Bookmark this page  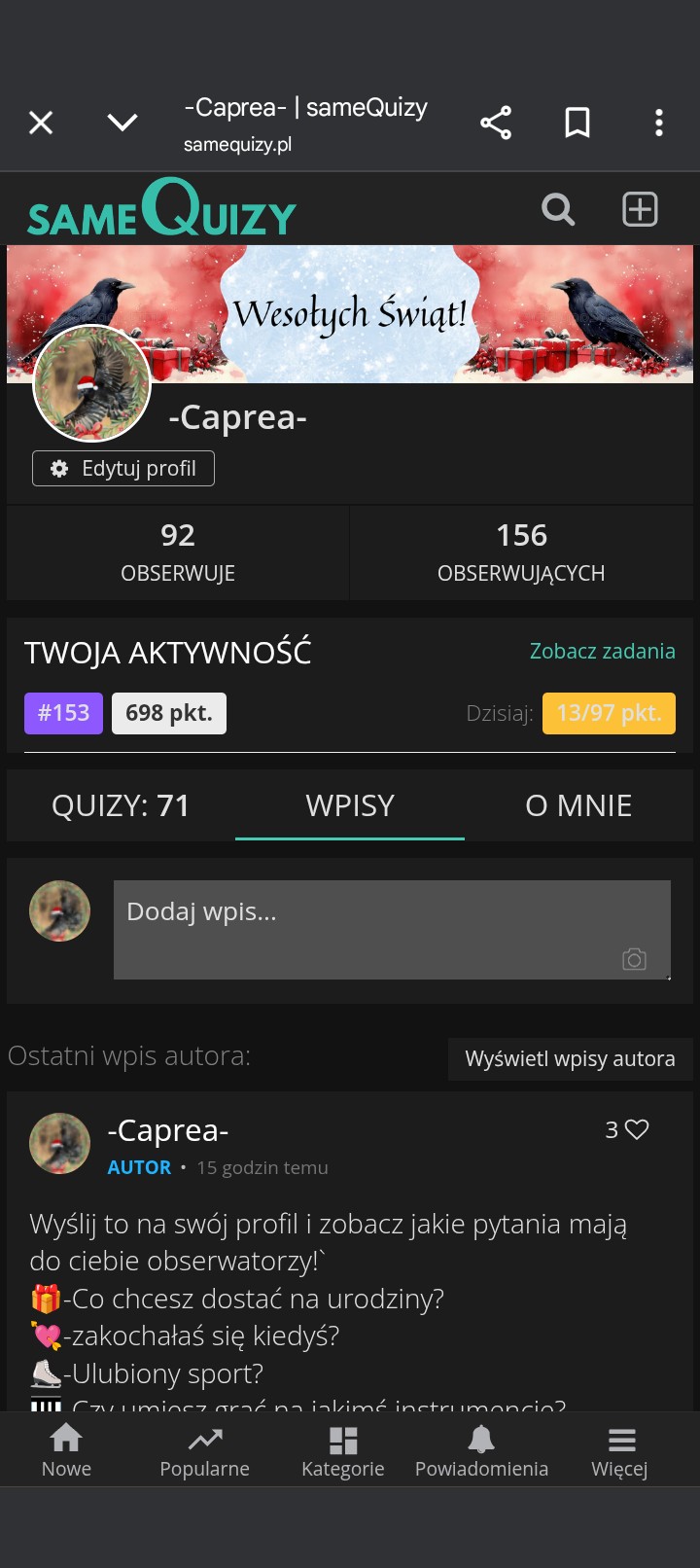coord(577,123)
